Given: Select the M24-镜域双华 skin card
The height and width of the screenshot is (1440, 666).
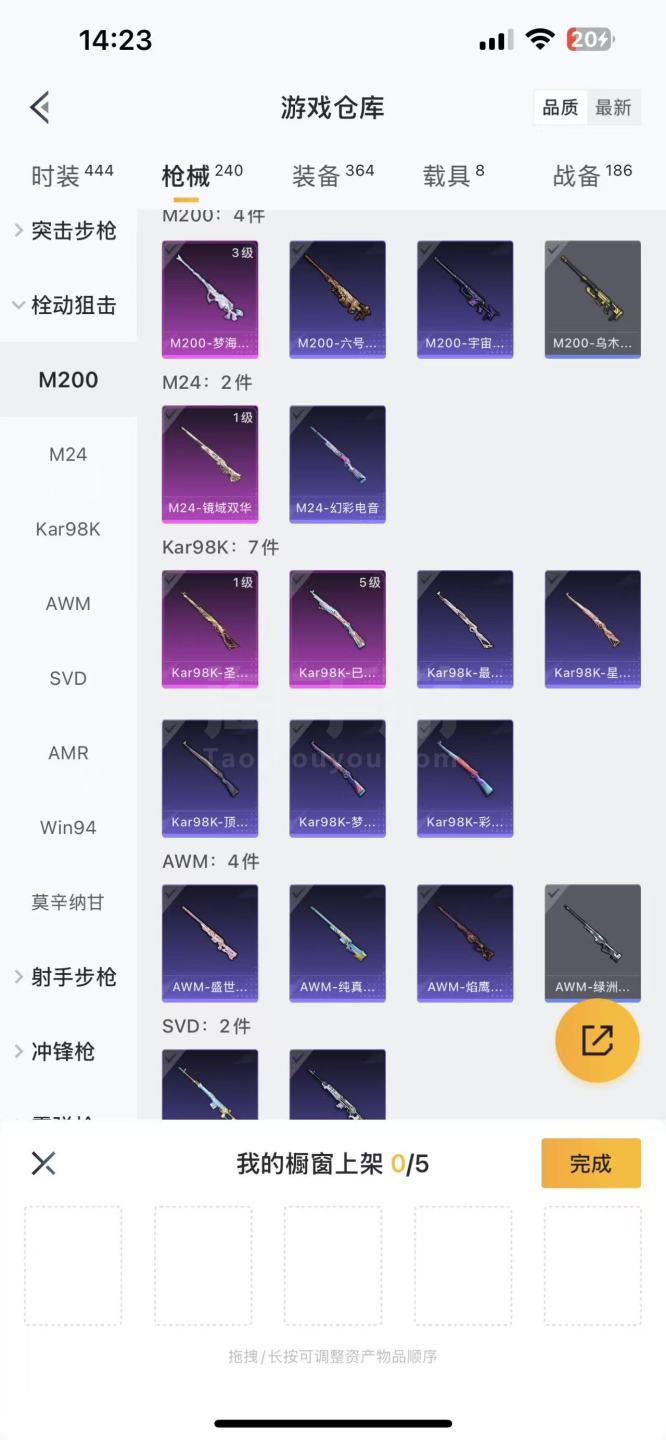Looking at the screenshot, I should click(210, 463).
